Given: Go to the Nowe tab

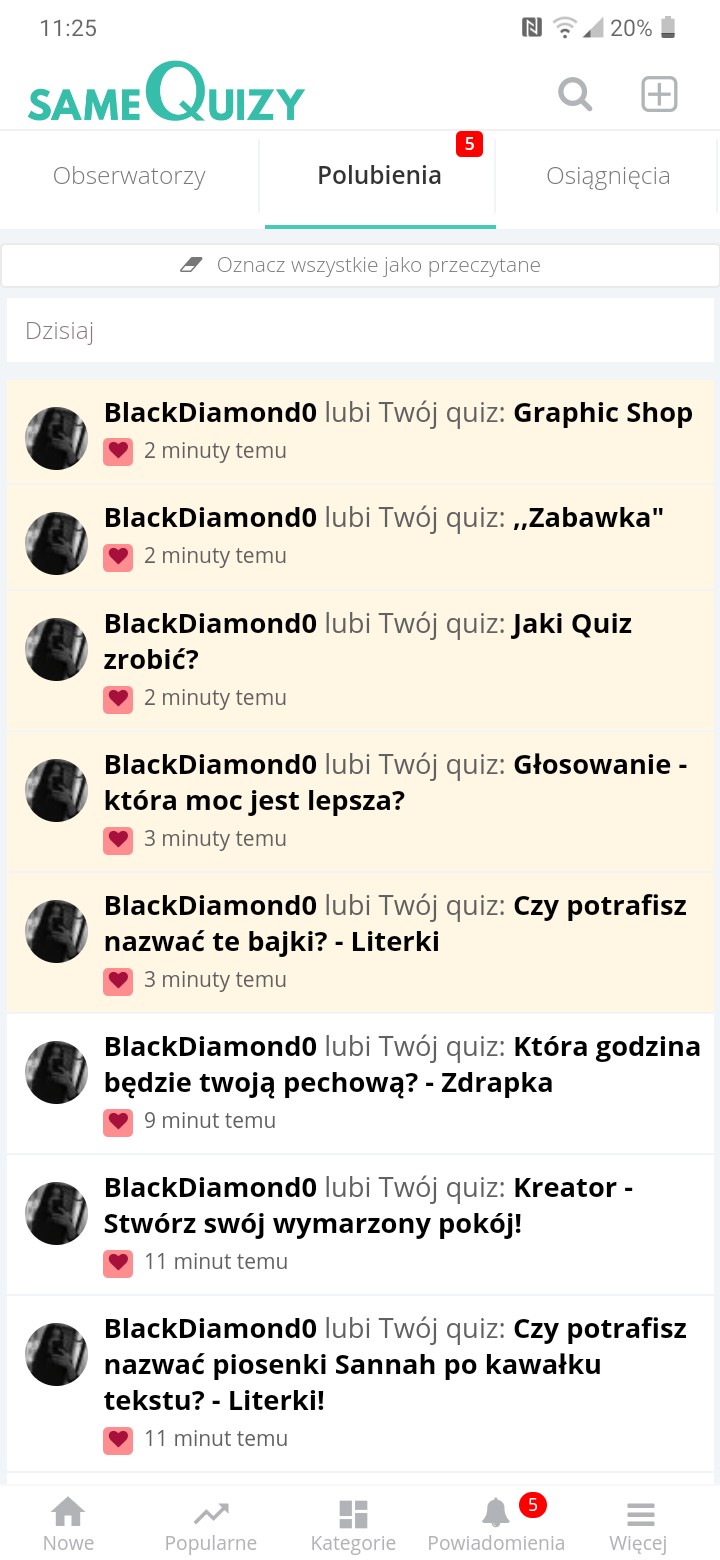Looking at the screenshot, I should pos(68,1524).
